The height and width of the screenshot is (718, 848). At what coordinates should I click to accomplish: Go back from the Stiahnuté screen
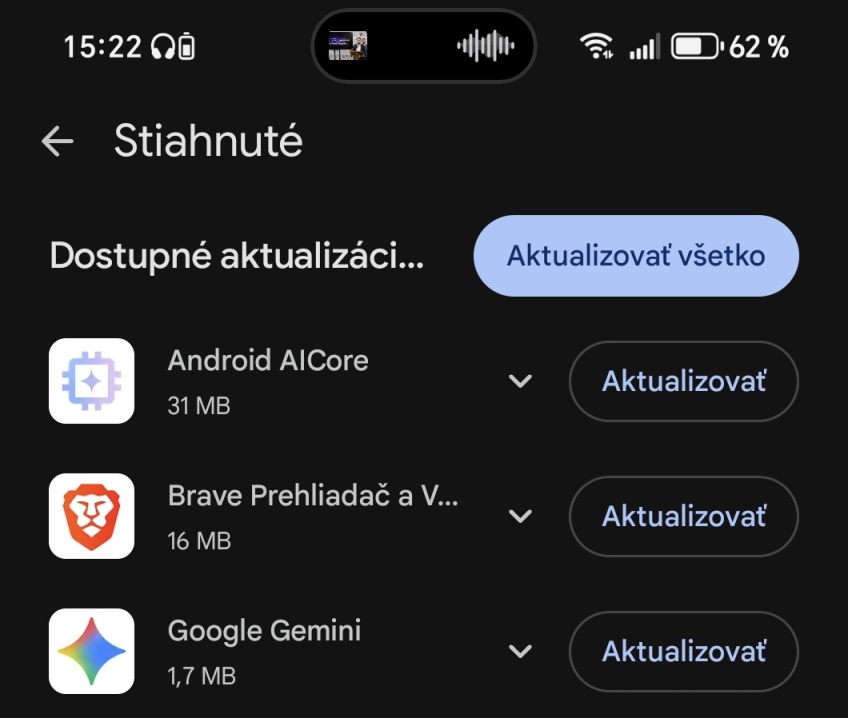58,142
